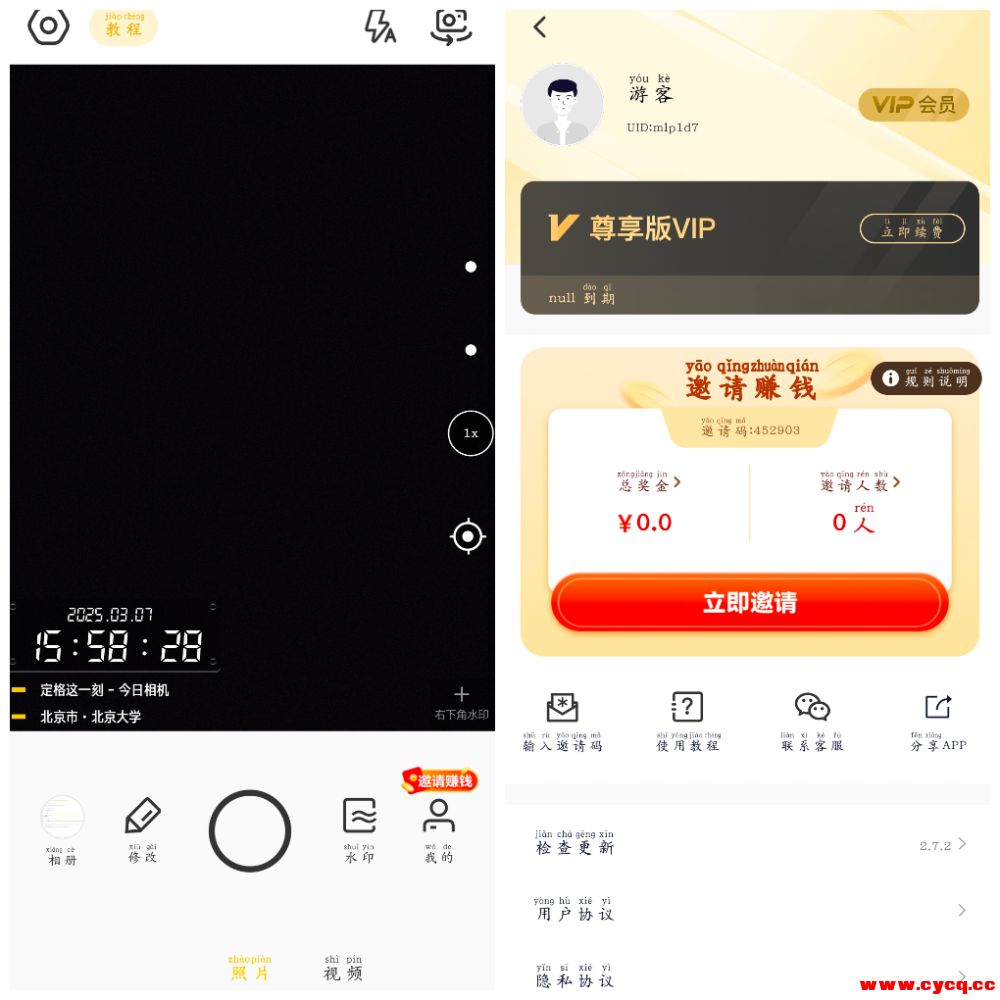Switch to 视频 video mode
This screenshot has width=1000, height=1000.
click(342, 968)
